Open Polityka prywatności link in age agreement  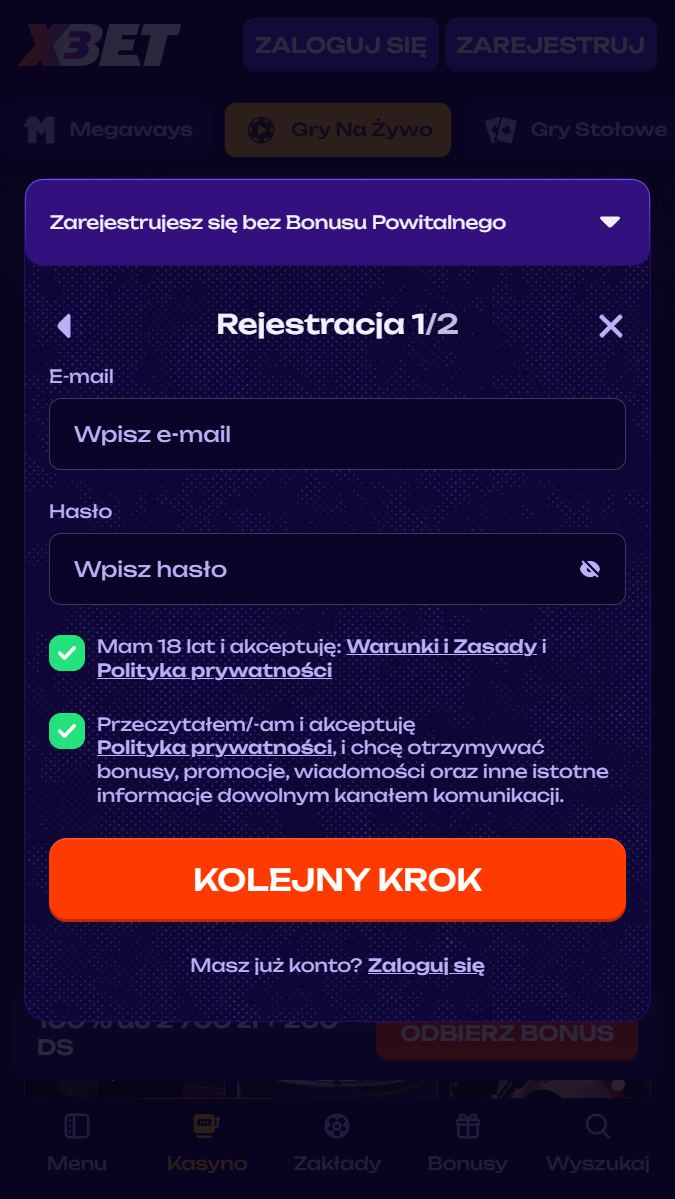214,670
